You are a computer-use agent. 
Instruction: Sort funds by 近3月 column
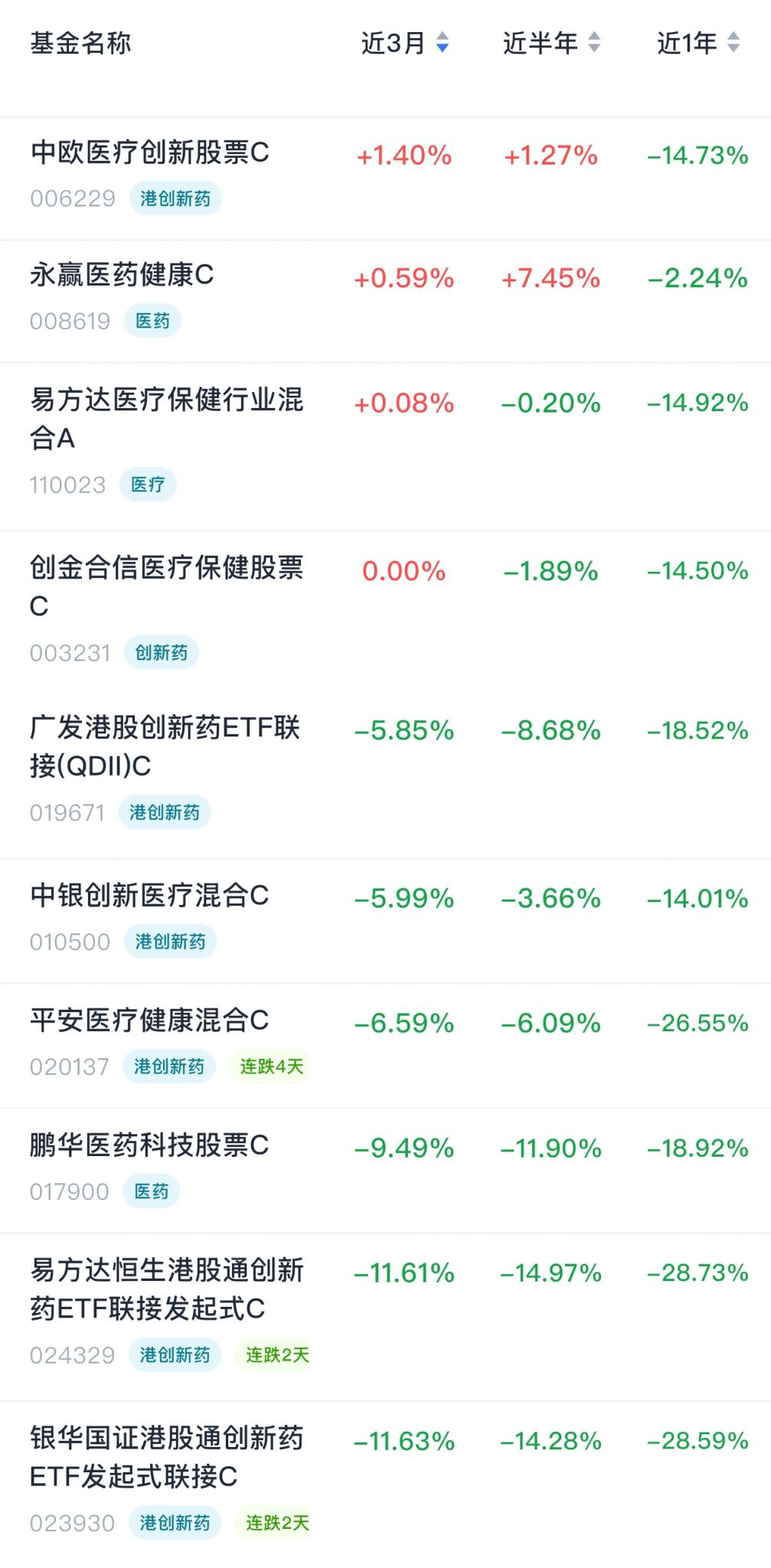click(404, 43)
